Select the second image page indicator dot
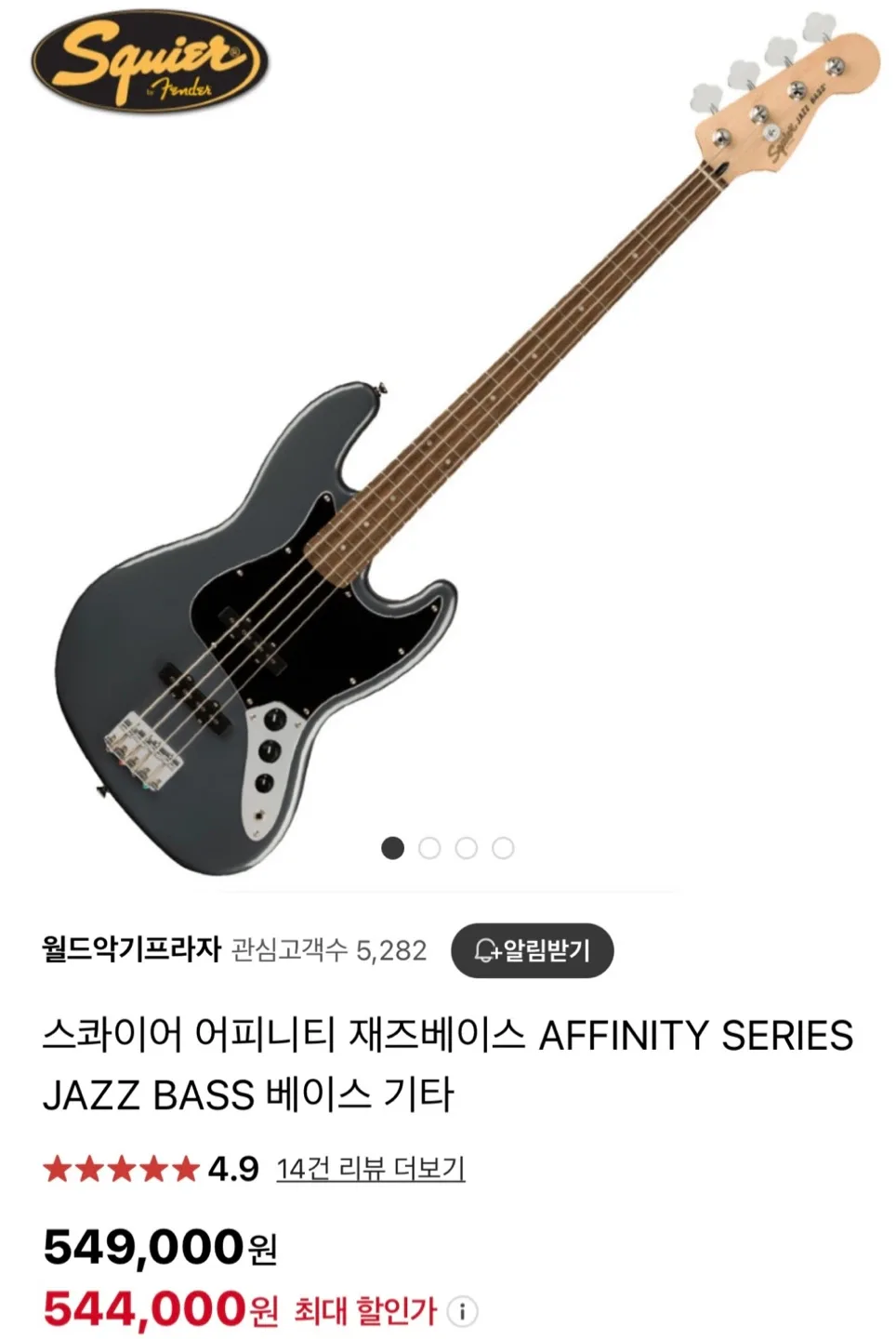This screenshot has width=896, height=1339. pyautogui.click(x=429, y=848)
